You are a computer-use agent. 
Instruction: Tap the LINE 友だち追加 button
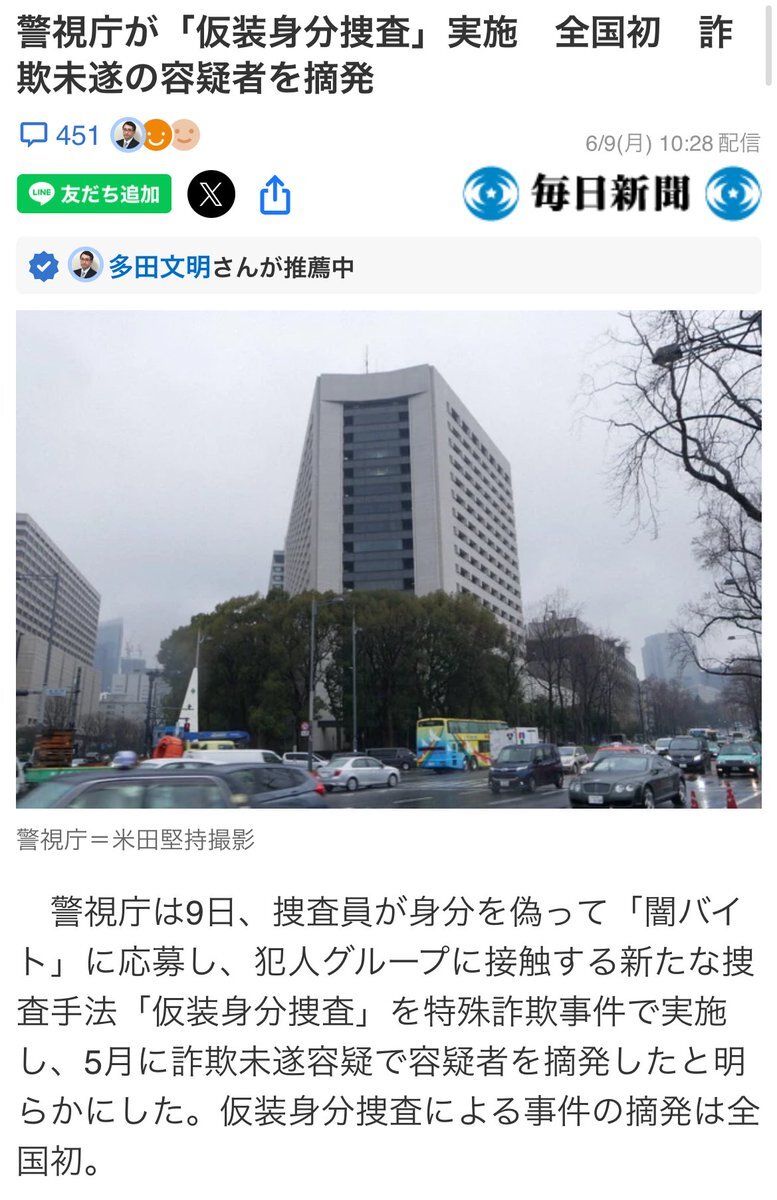point(94,194)
